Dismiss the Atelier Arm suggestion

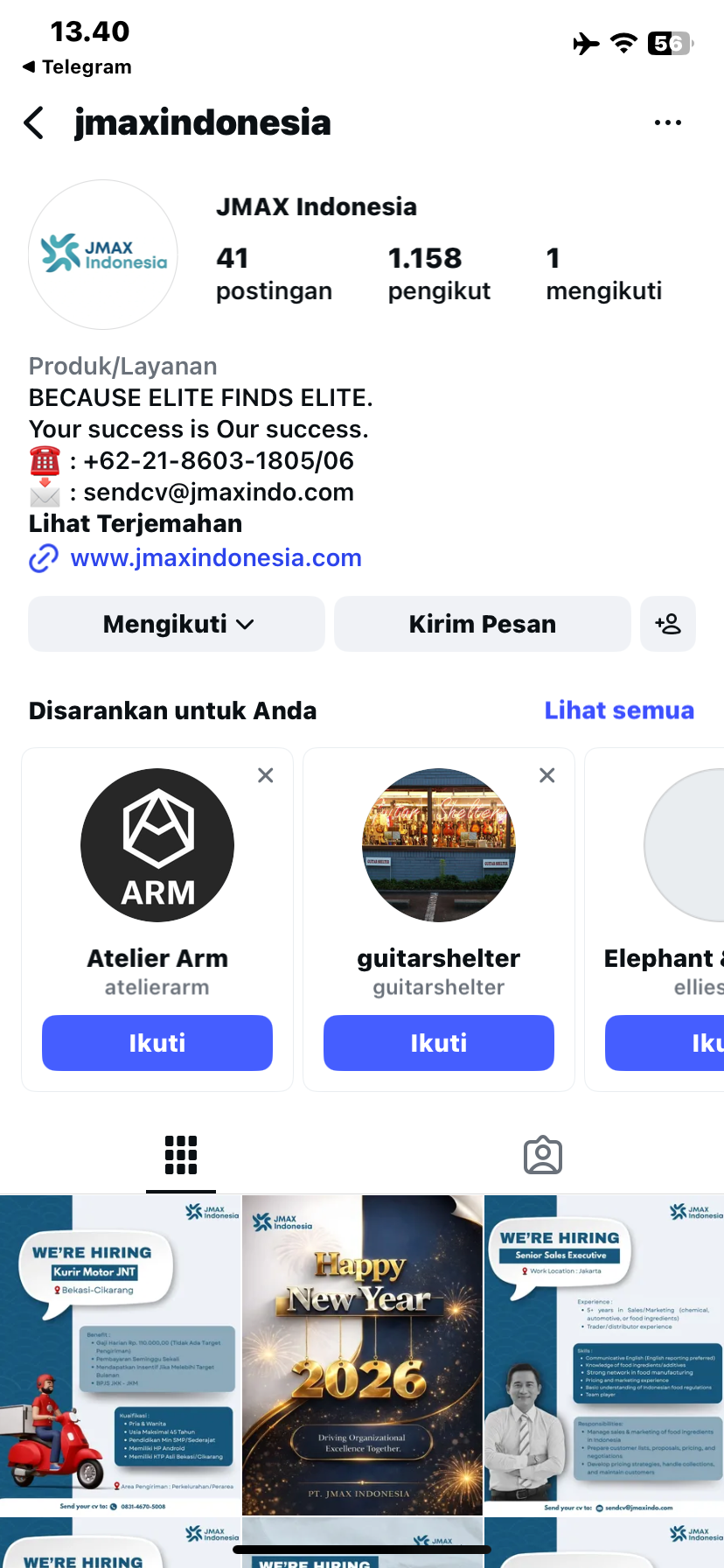266,775
